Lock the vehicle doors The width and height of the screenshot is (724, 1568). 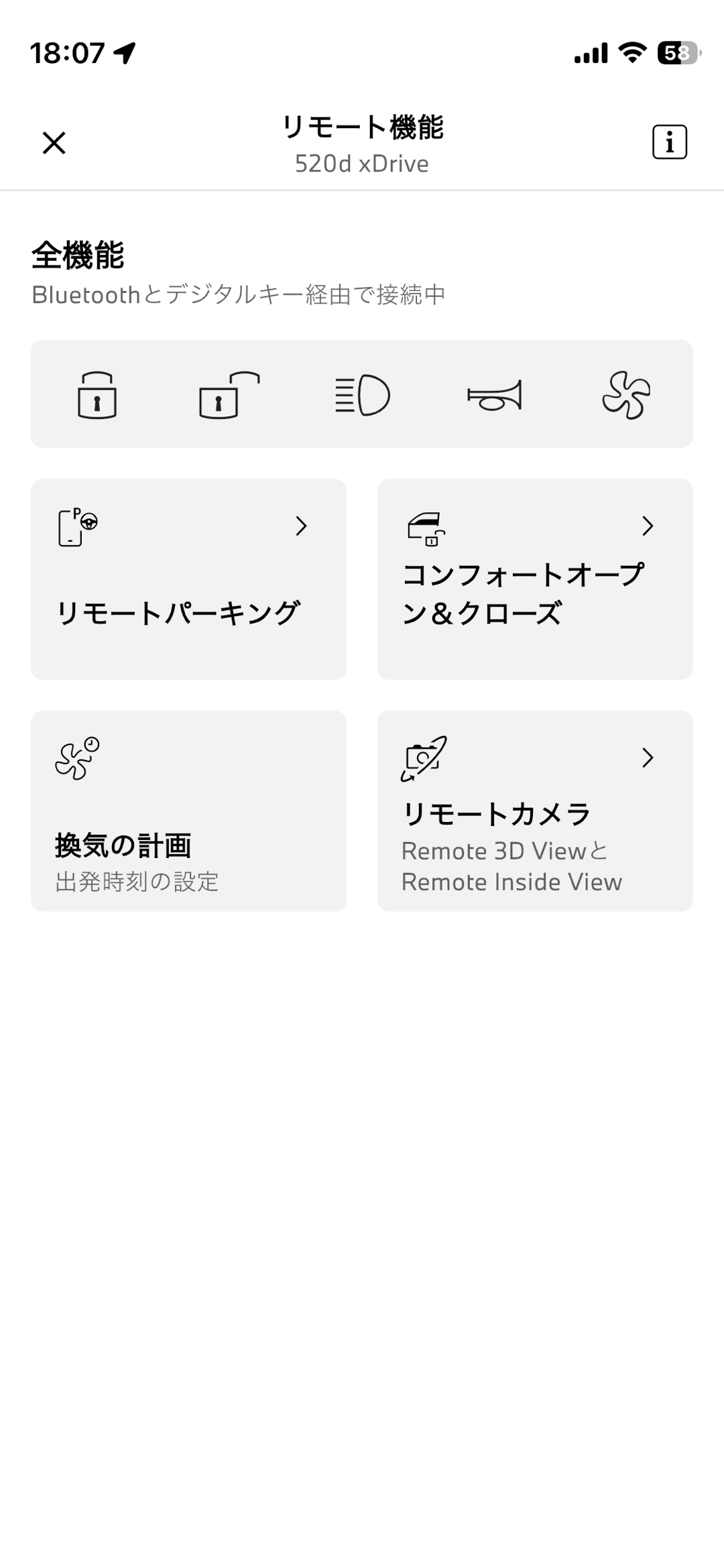97,395
